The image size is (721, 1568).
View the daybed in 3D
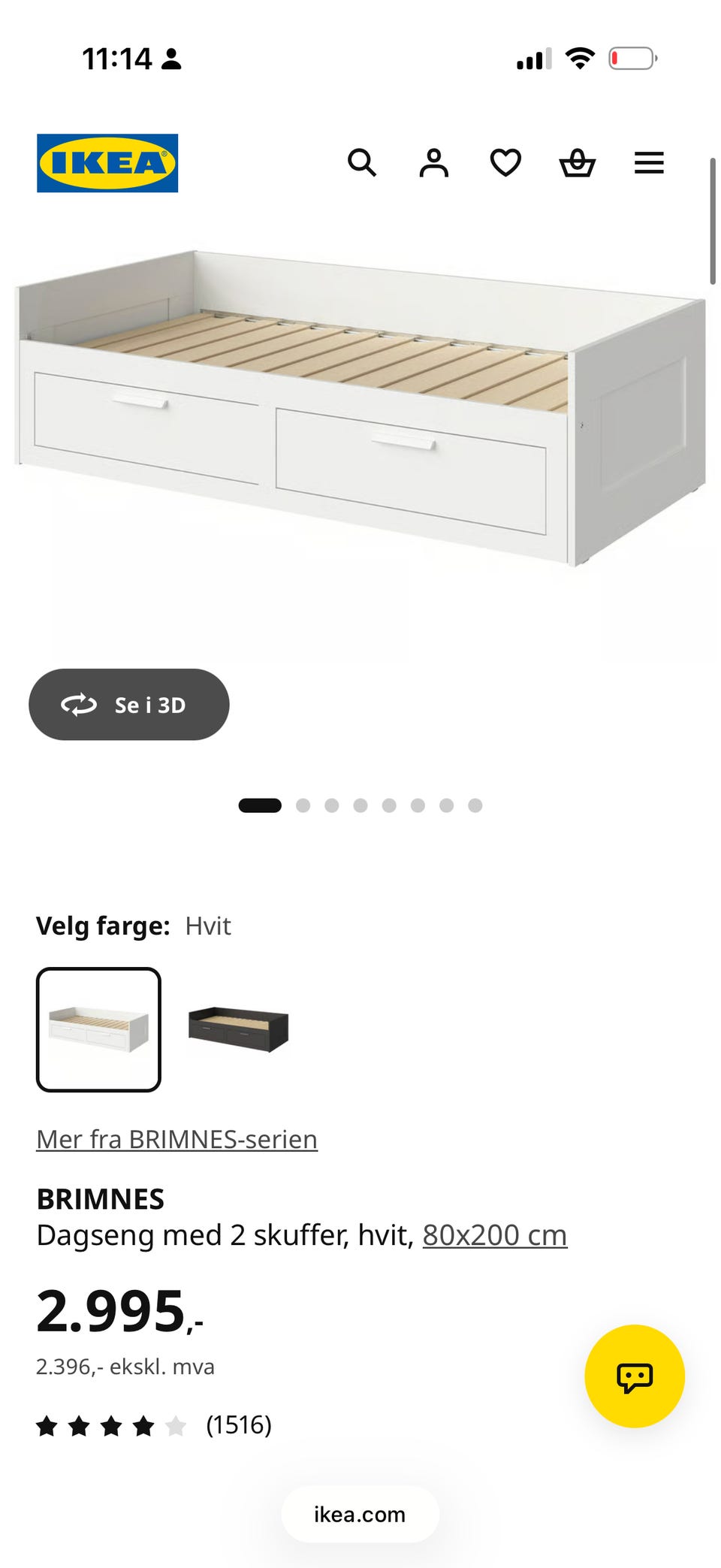pyautogui.click(x=129, y=704)
